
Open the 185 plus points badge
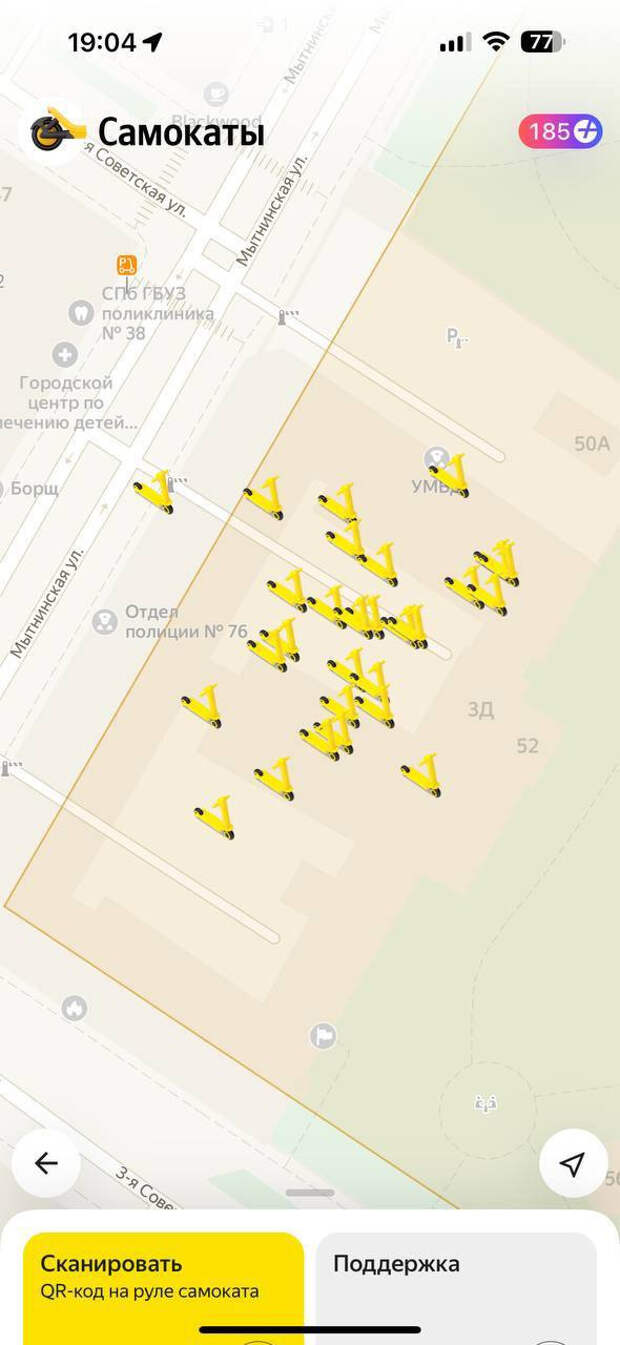(x=560, y=131)
